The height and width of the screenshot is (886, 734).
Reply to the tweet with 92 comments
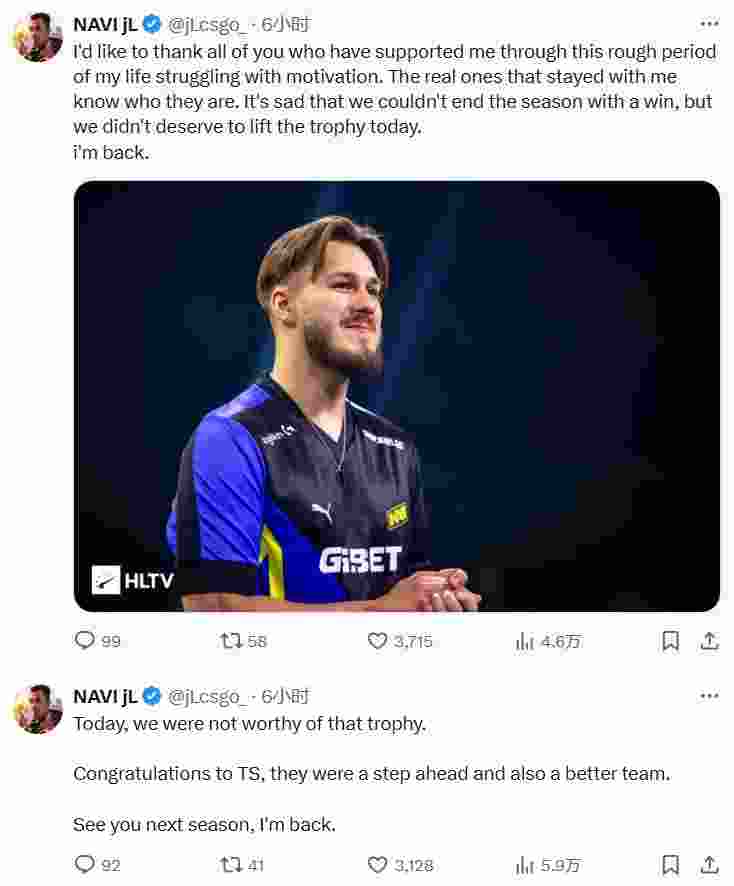(x=86, y=865)
